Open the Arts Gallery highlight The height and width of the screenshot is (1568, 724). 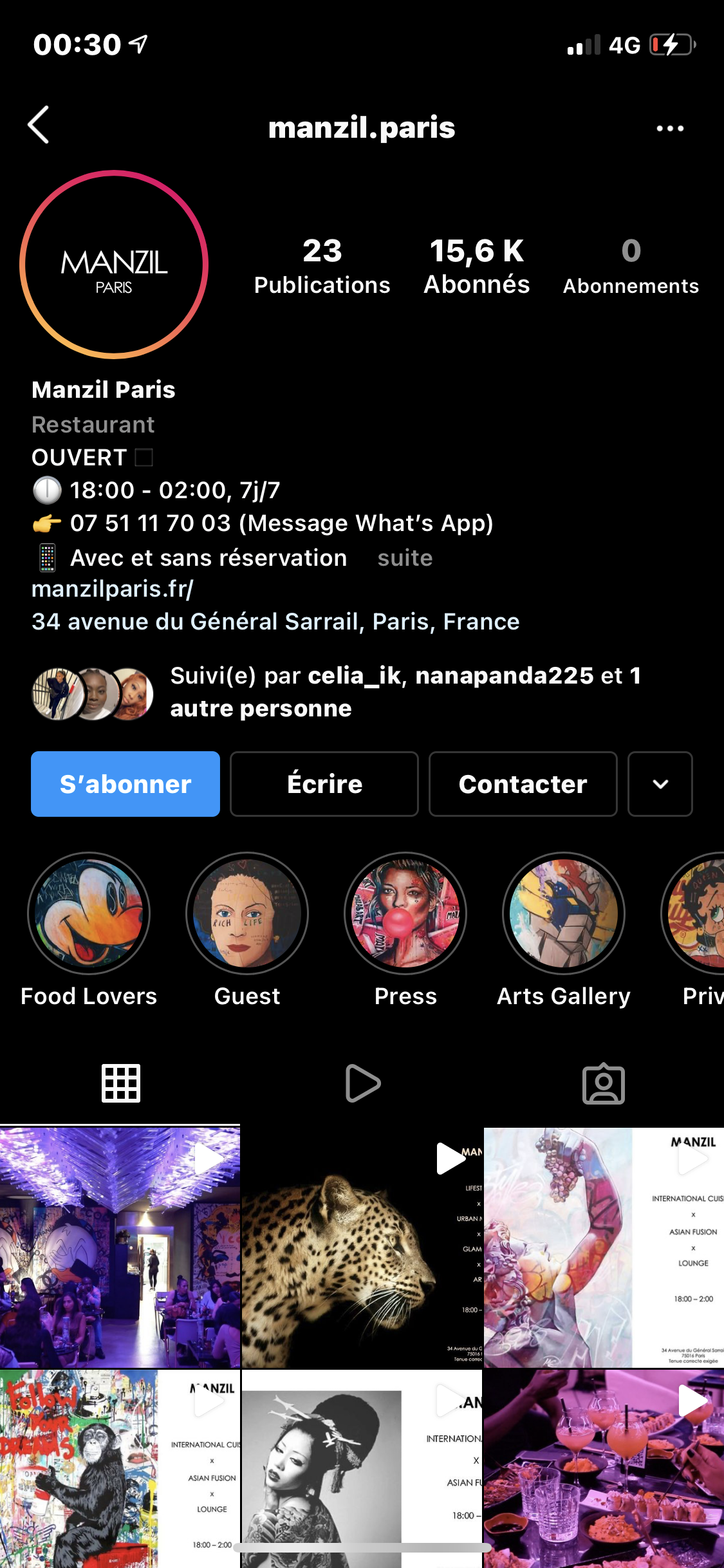564,914
